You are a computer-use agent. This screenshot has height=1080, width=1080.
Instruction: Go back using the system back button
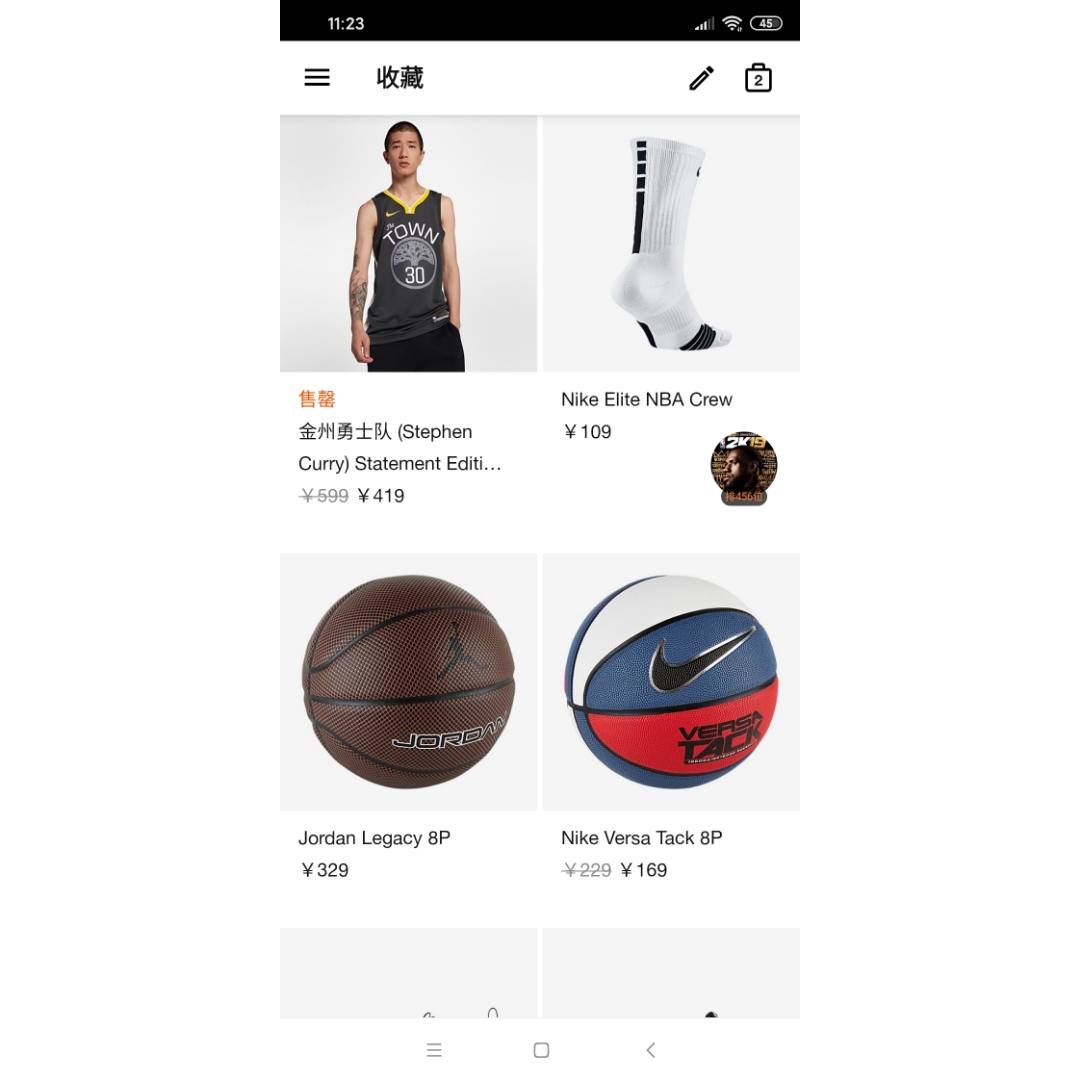(x=651, y=1050)
